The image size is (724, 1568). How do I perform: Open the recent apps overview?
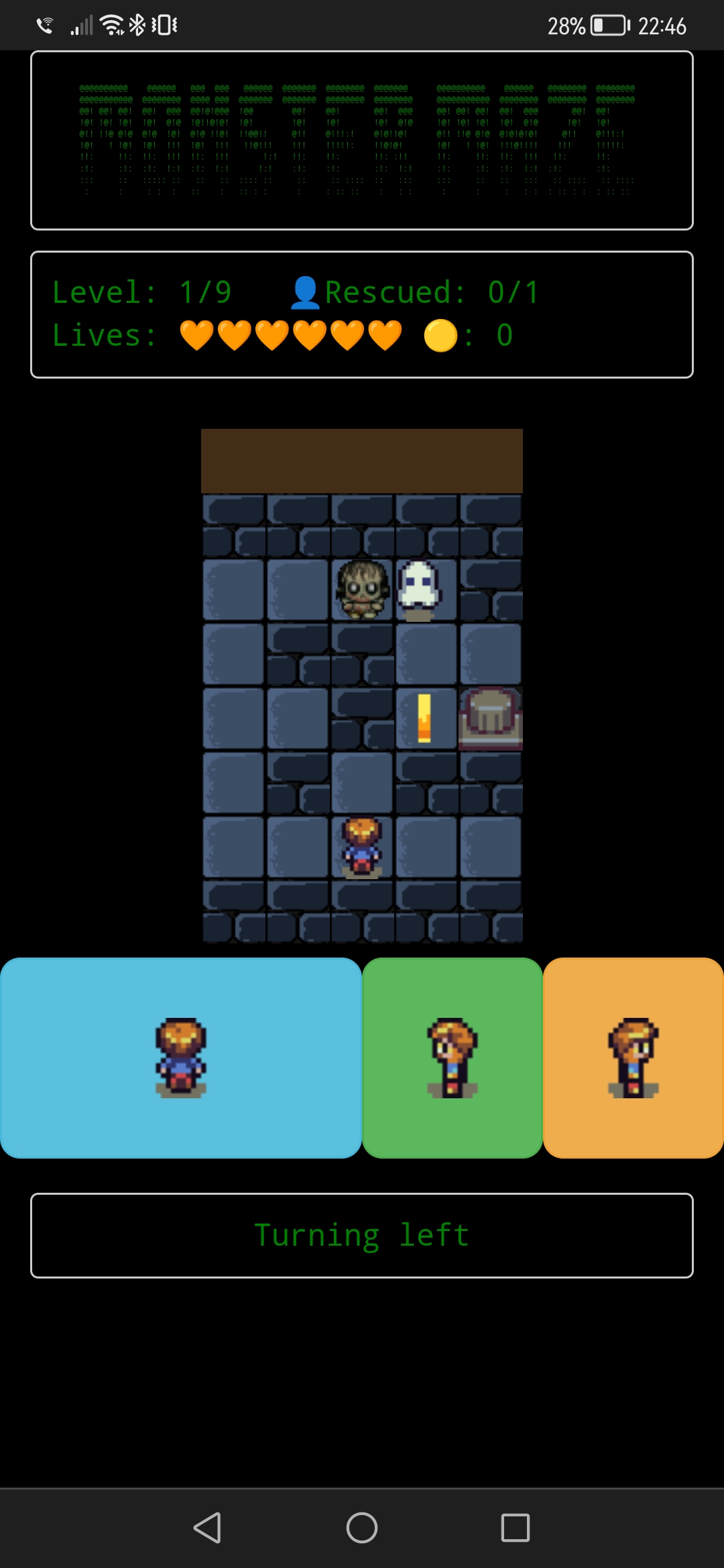click(x=515, y=1528)
